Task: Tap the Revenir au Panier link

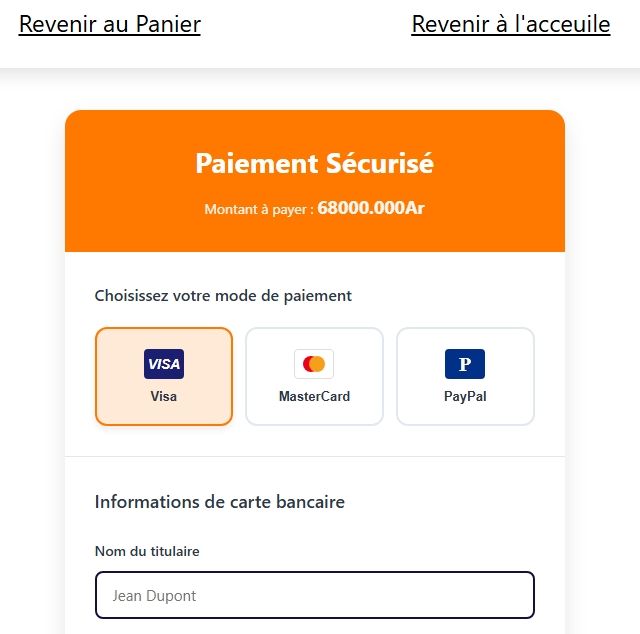Action: [x=110, y=25]
